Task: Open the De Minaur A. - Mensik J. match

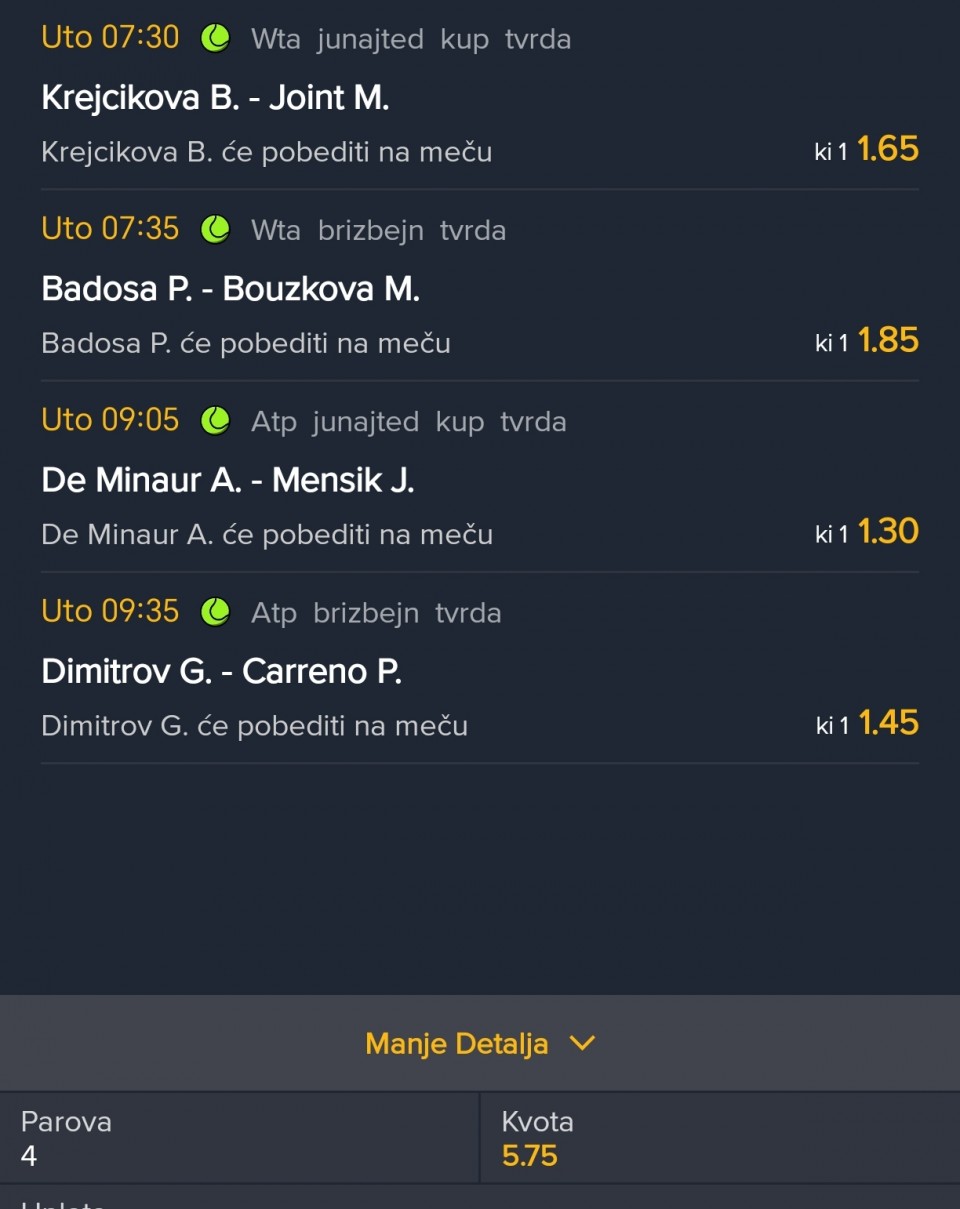Action: pos(227,481)
